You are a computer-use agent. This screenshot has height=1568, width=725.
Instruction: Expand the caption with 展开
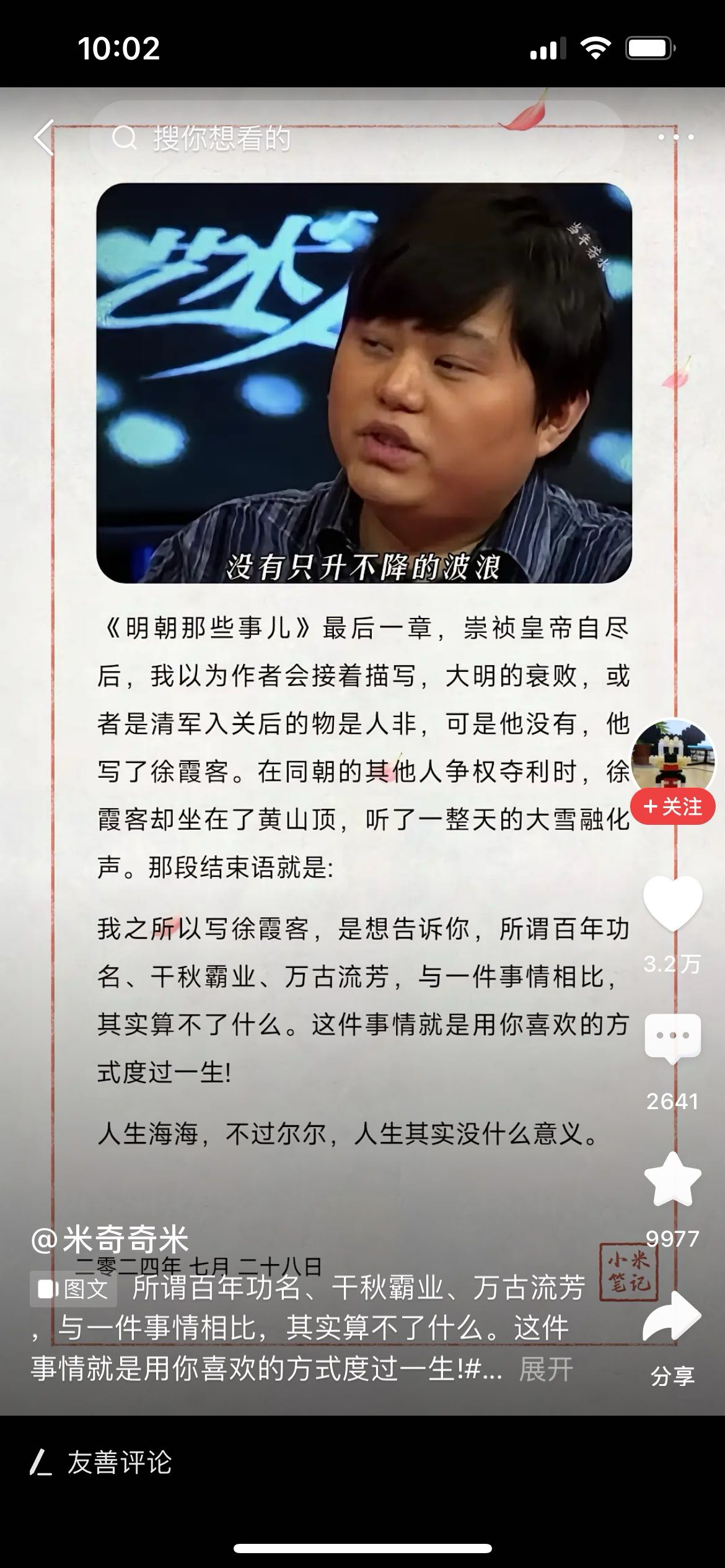545,1369
